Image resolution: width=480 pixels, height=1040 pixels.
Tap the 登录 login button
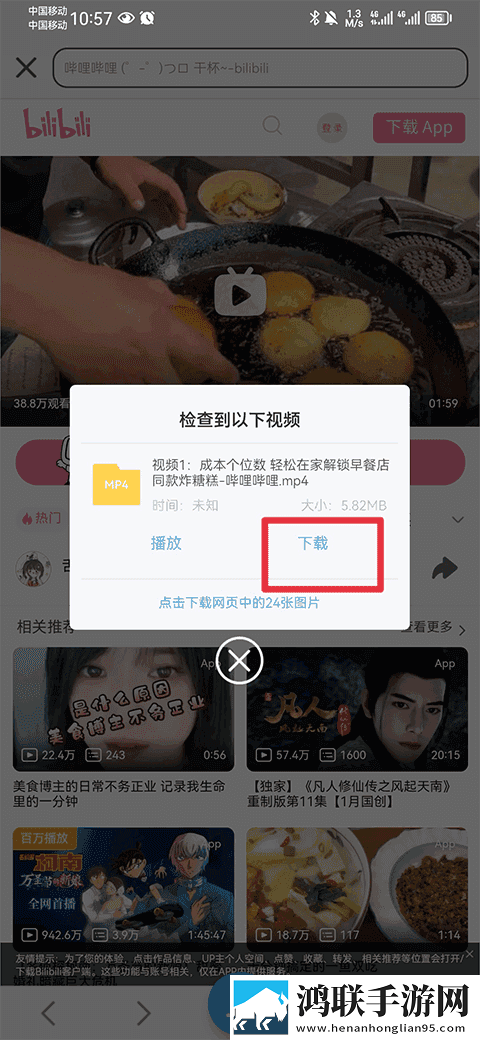pyautogui.click(x=333, y=128)
